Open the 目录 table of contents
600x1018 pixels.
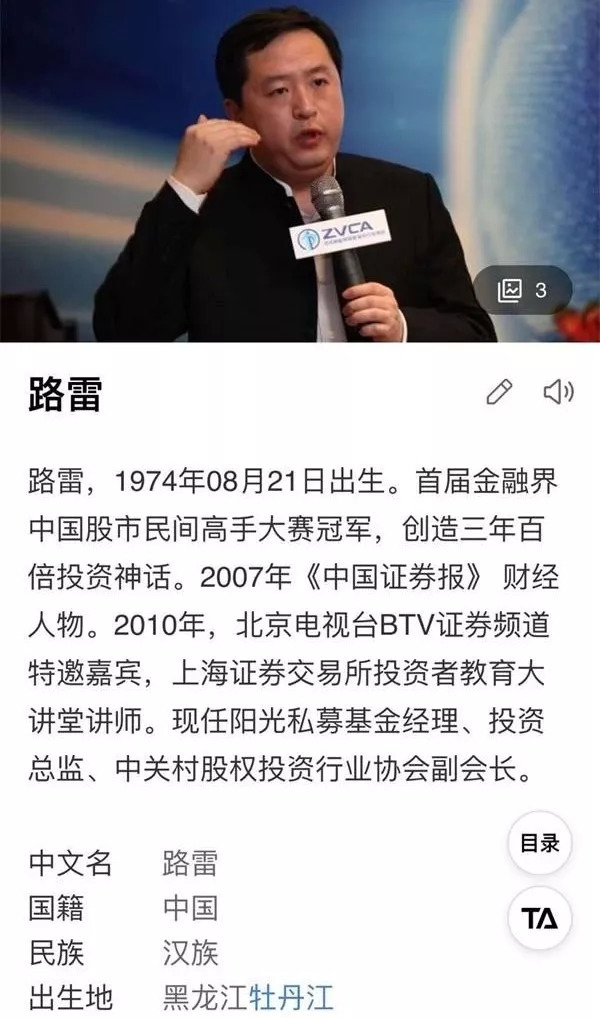540,843
